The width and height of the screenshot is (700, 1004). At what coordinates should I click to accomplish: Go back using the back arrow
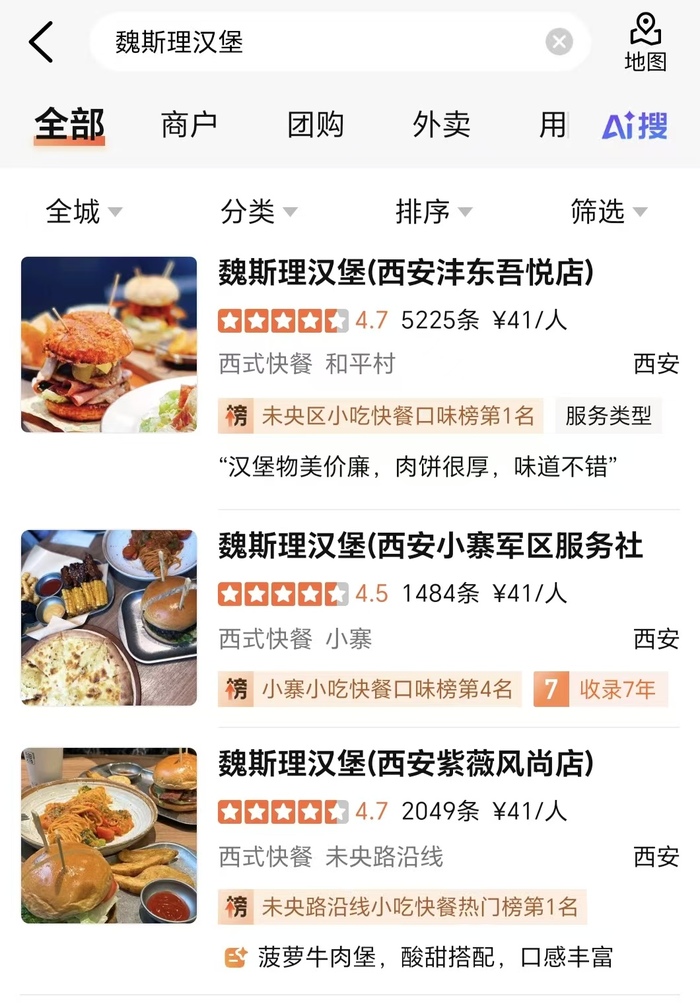coord(41,42)
